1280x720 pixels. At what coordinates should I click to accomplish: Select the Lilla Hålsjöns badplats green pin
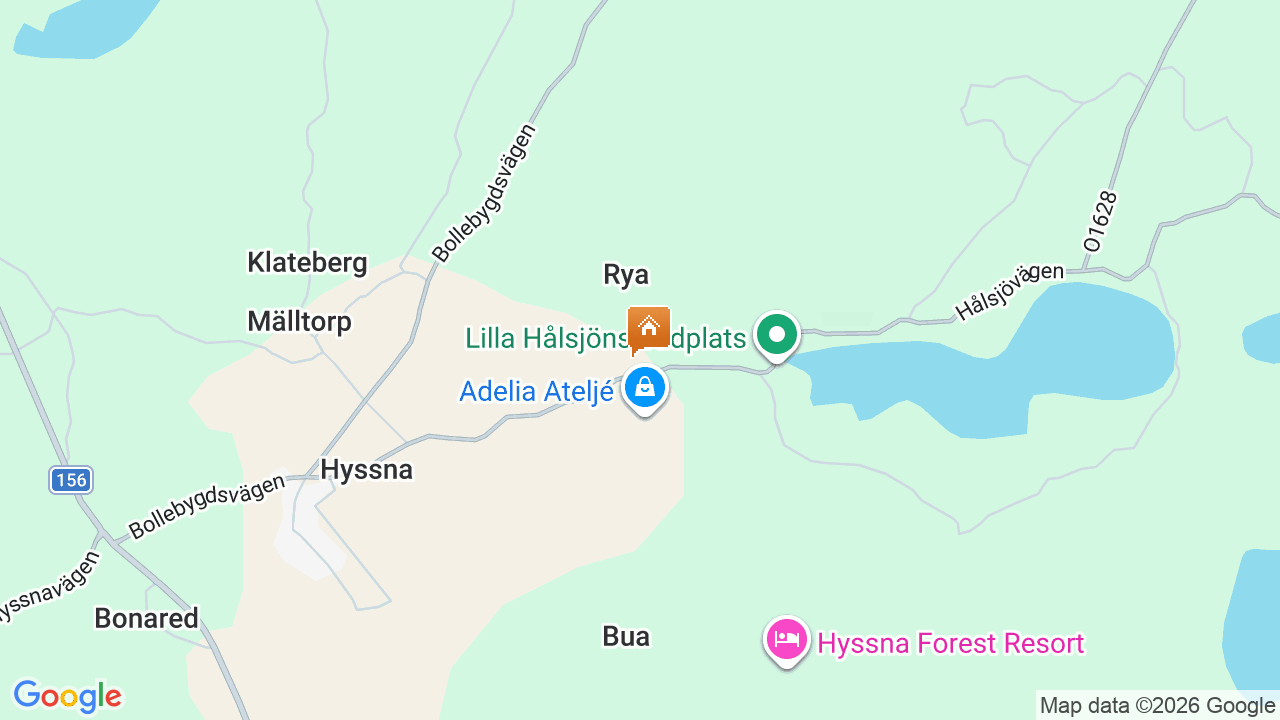click(x=777, y=334)
